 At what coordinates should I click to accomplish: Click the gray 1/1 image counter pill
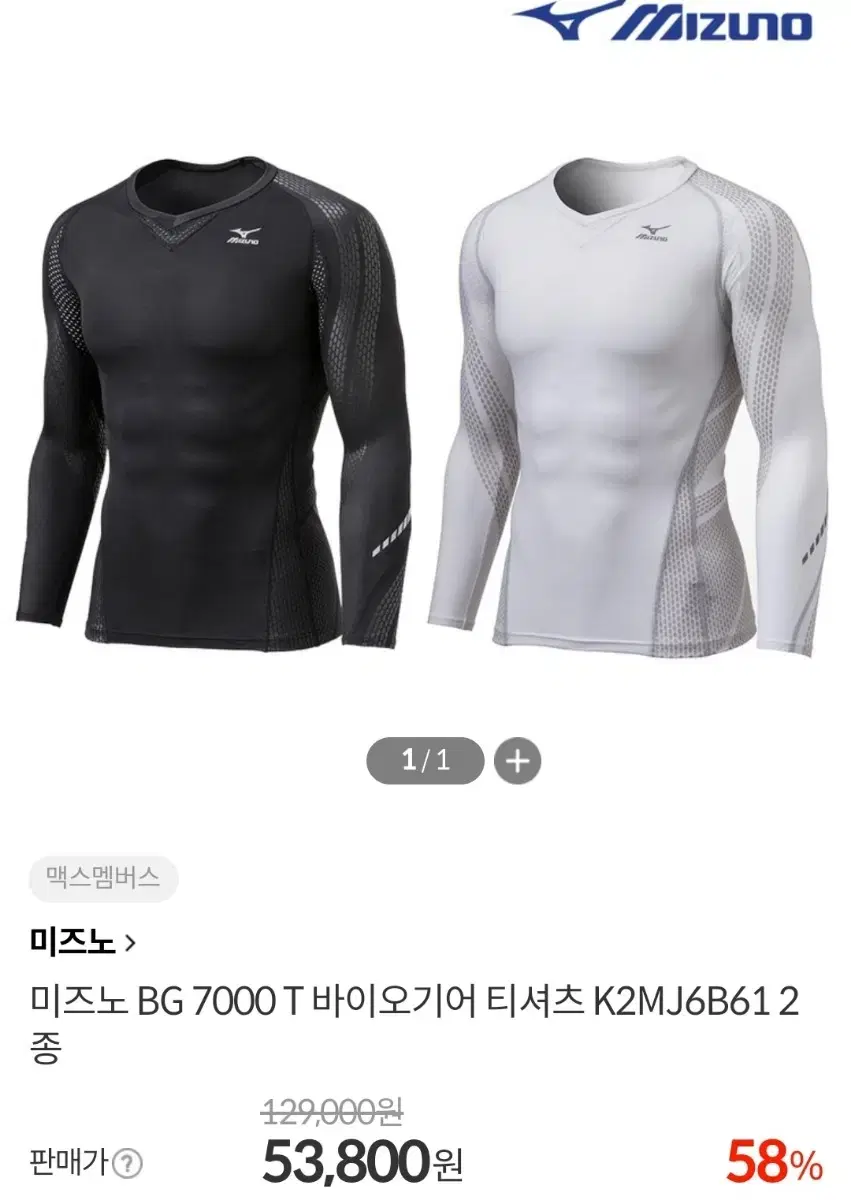pyautogui.click(x=423, y=762)
